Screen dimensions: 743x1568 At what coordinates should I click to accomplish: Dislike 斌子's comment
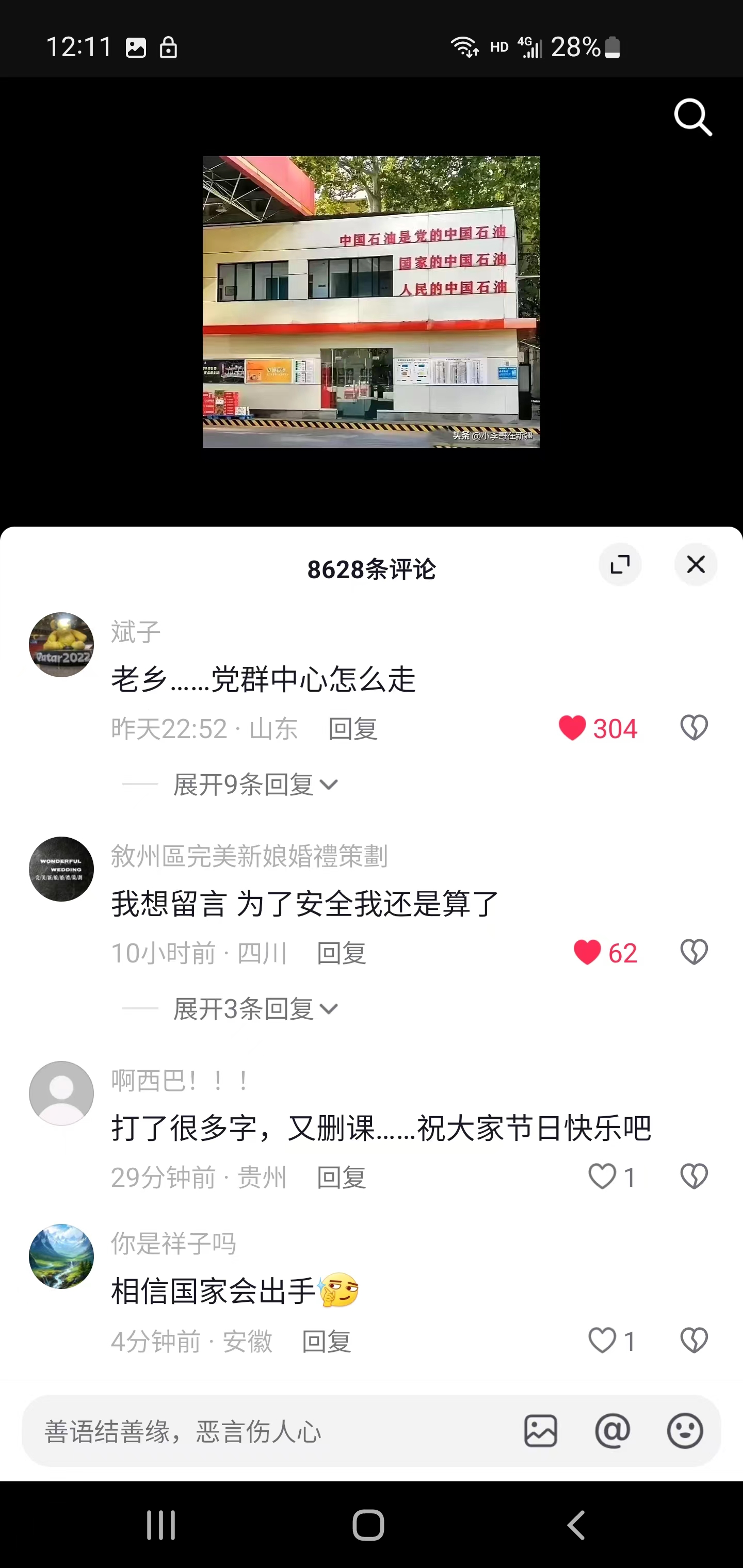[693, 728]
